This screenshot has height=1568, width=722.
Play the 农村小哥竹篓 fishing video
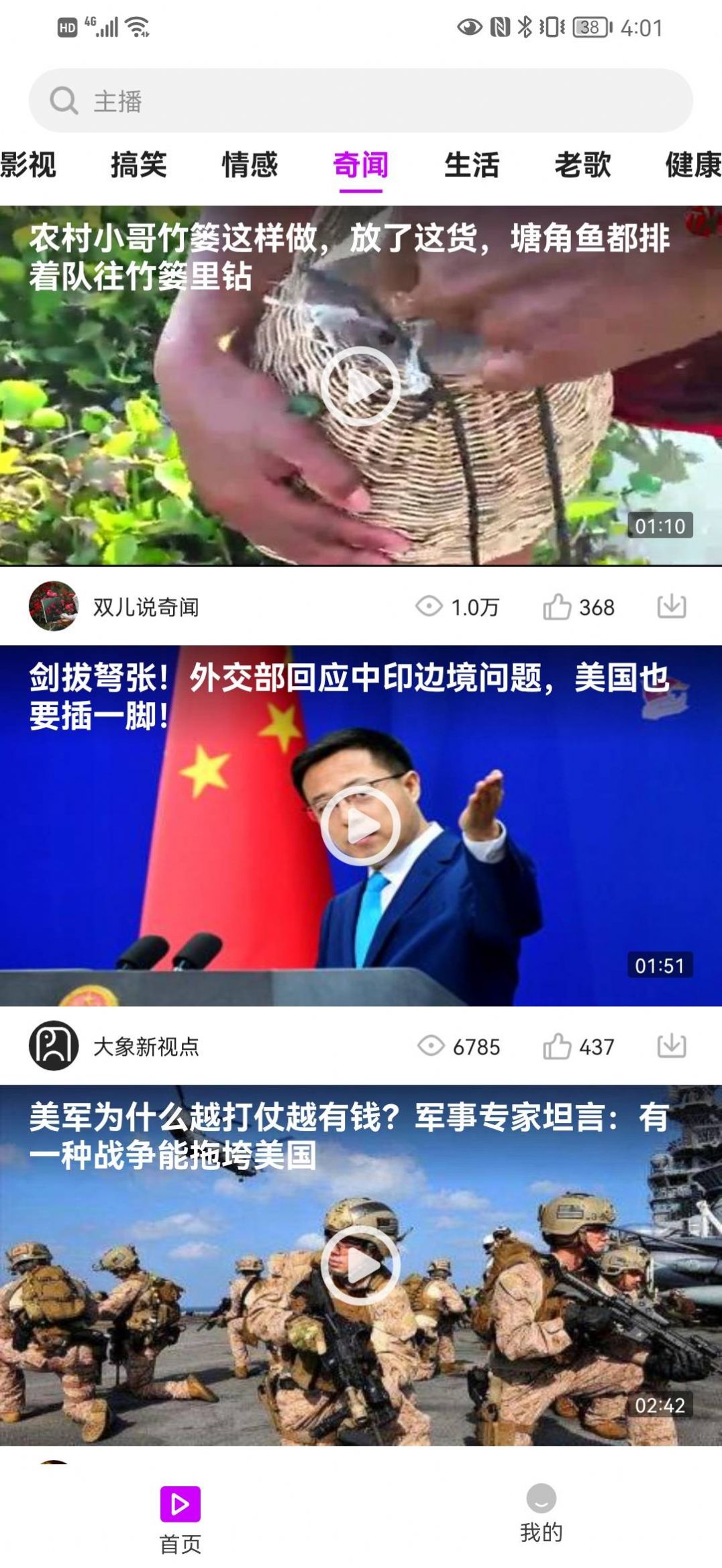tap(360, 386)
